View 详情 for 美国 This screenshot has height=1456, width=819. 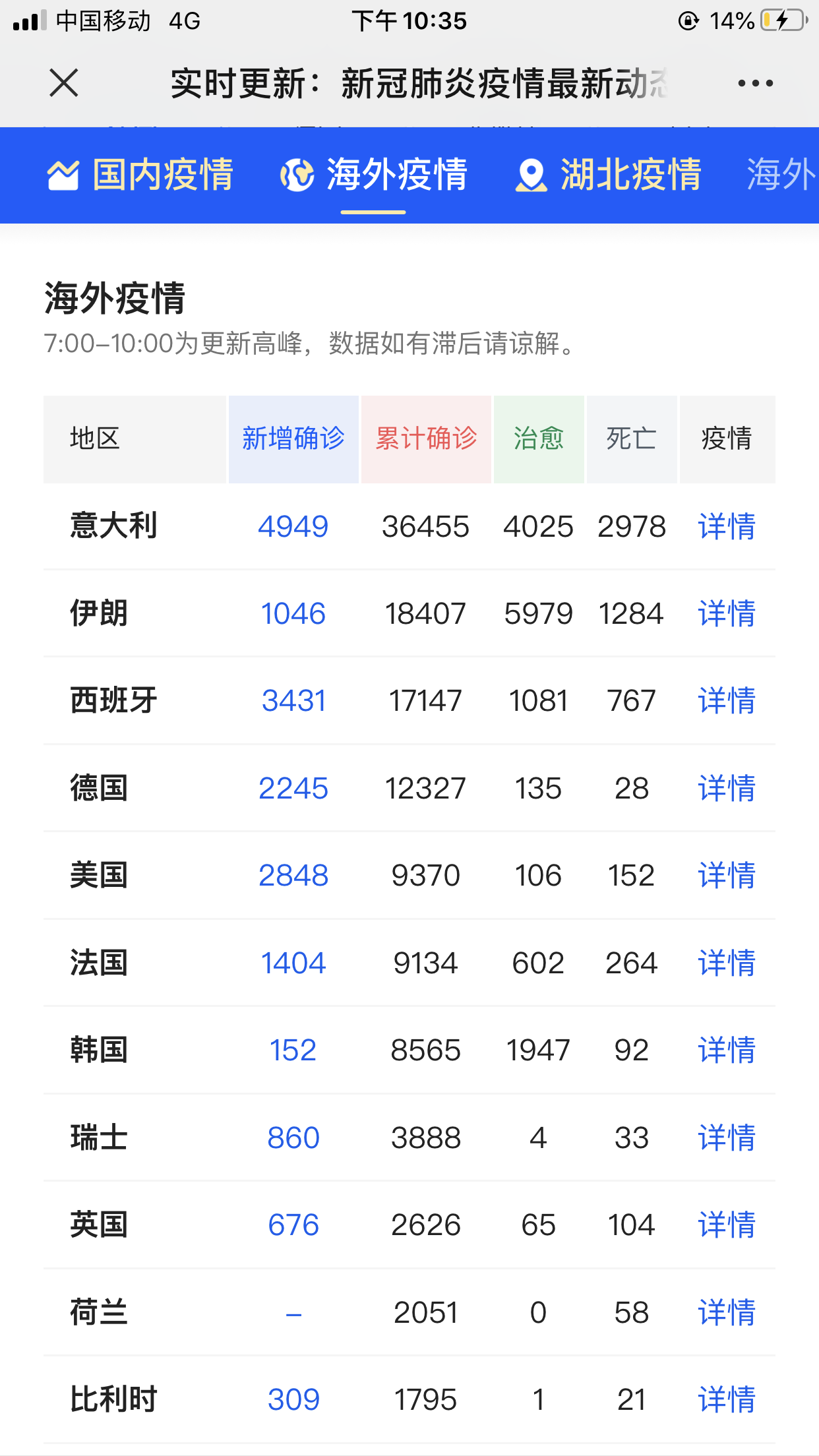click(727, 875)
